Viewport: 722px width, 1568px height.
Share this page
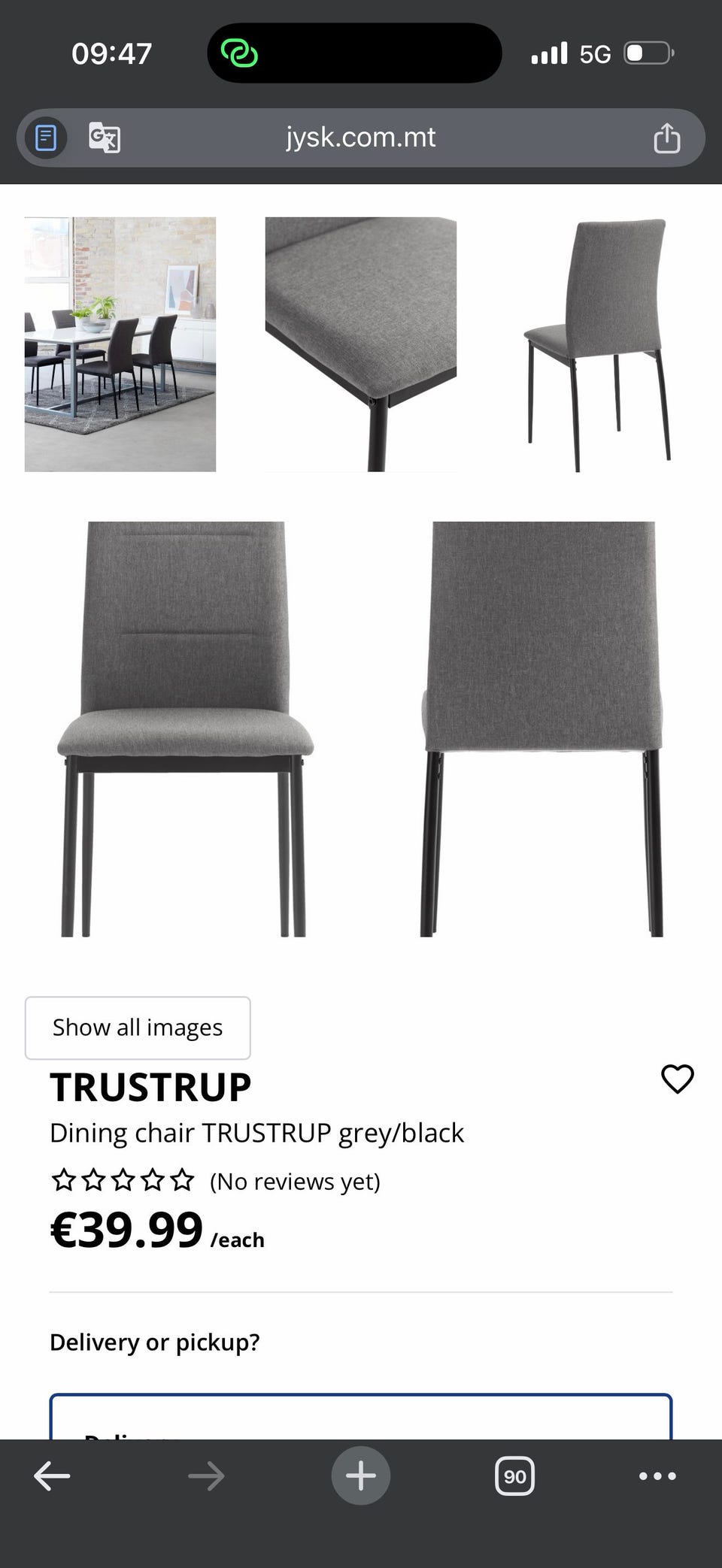click(666, 138)
